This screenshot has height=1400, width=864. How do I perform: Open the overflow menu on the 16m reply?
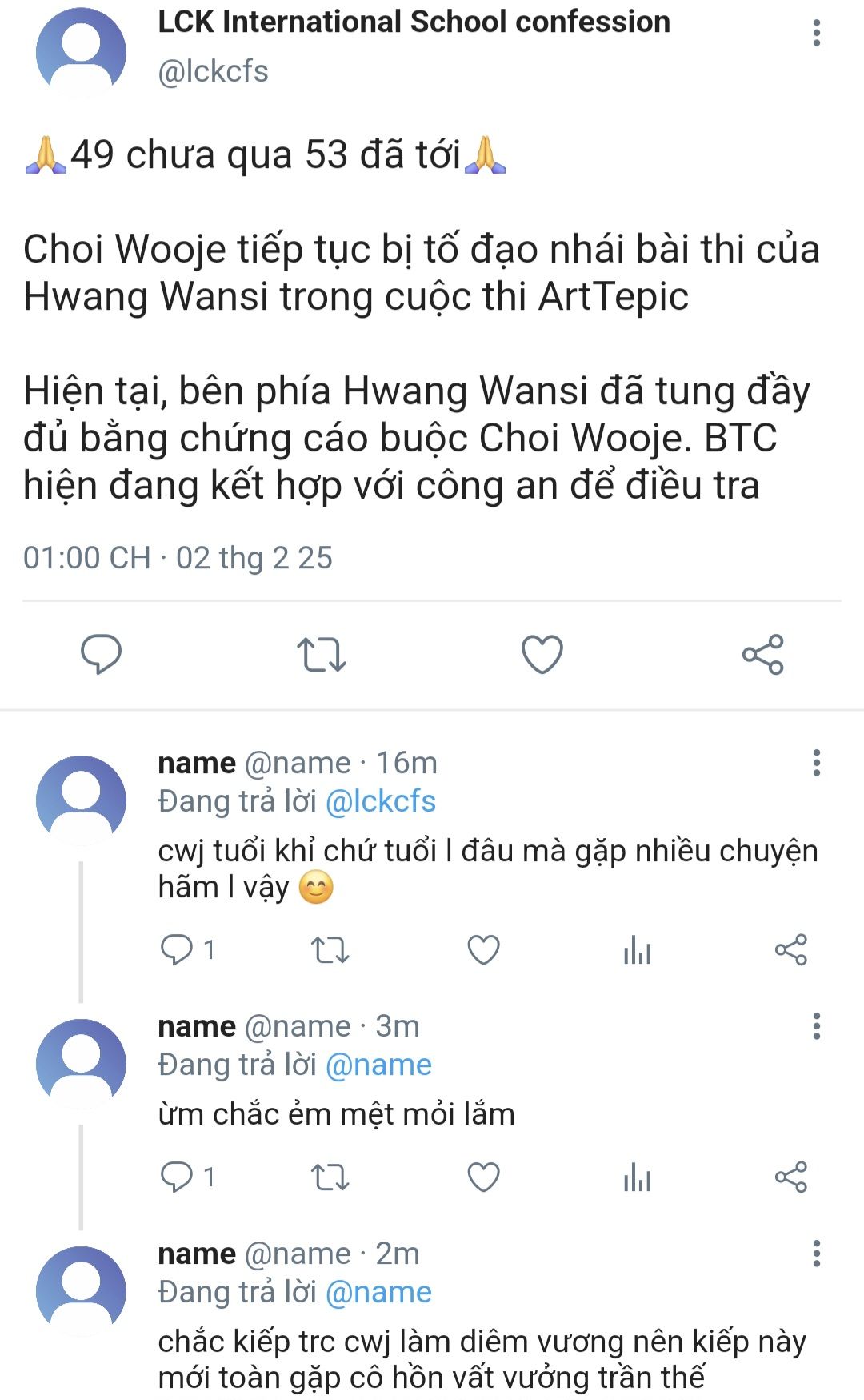click(816, 763)
